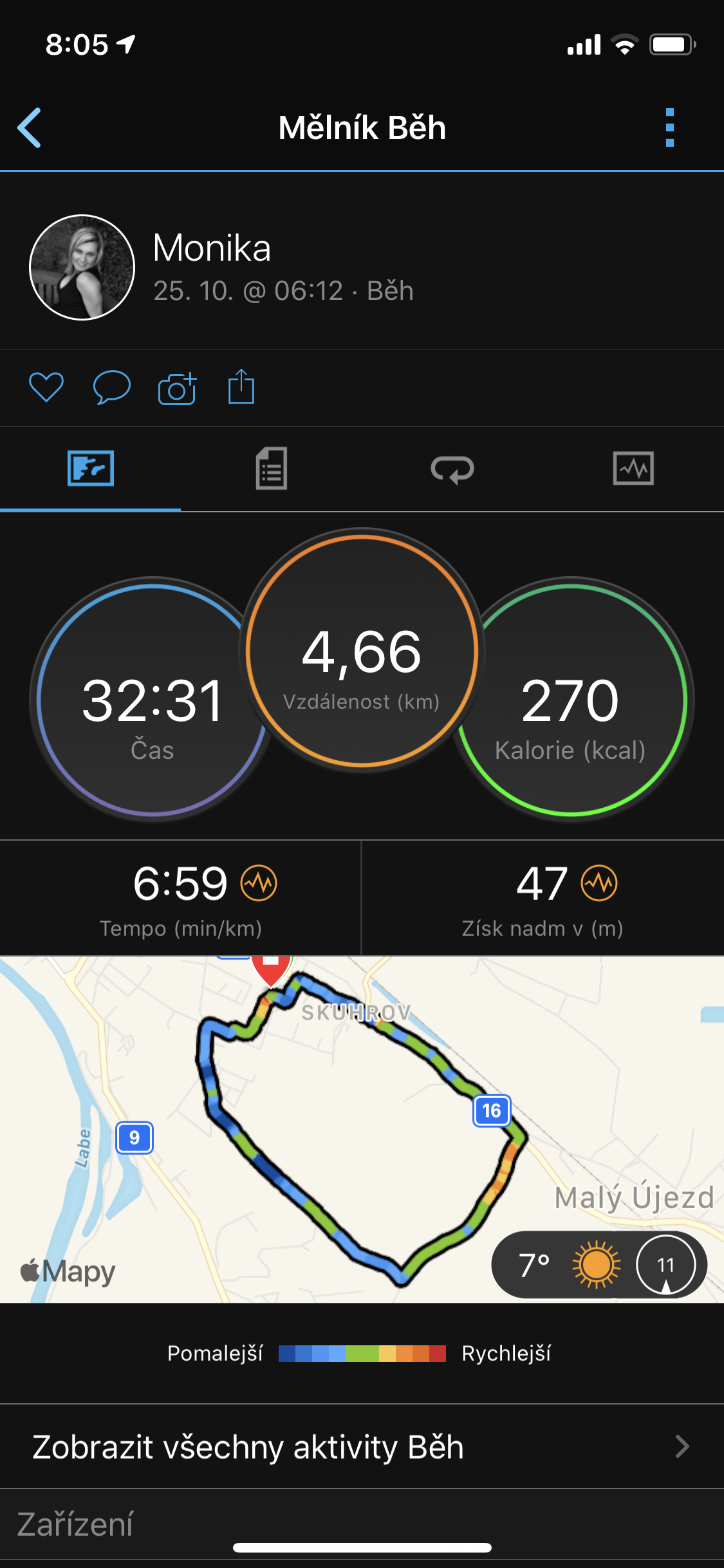The image size is (724, 1568).
Task: Share the activity with the share icon
Action: click(x=241, y=386)
